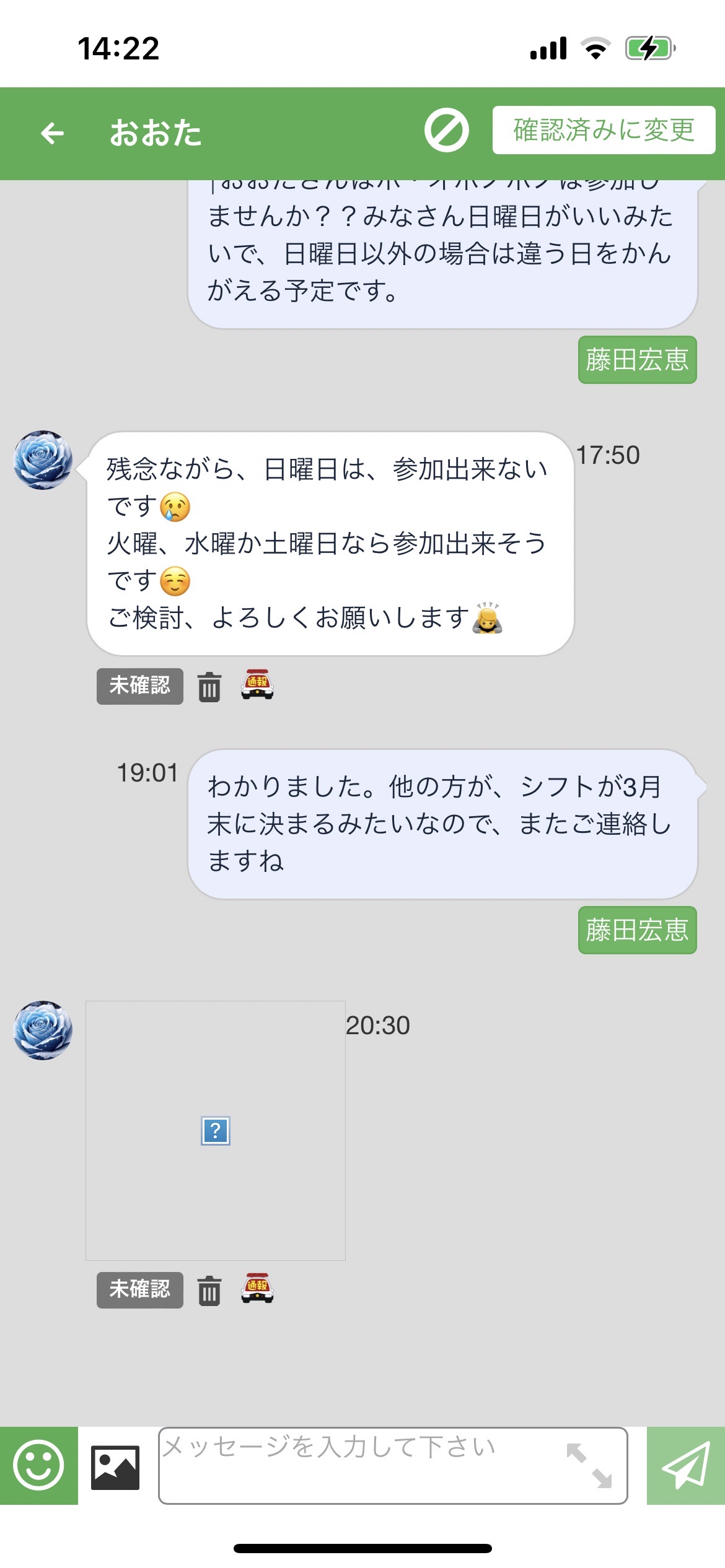Viewport: 725px width, 1568px height.
Task: Attach a photo with the image icon
Action: (x=115, y=1467)
